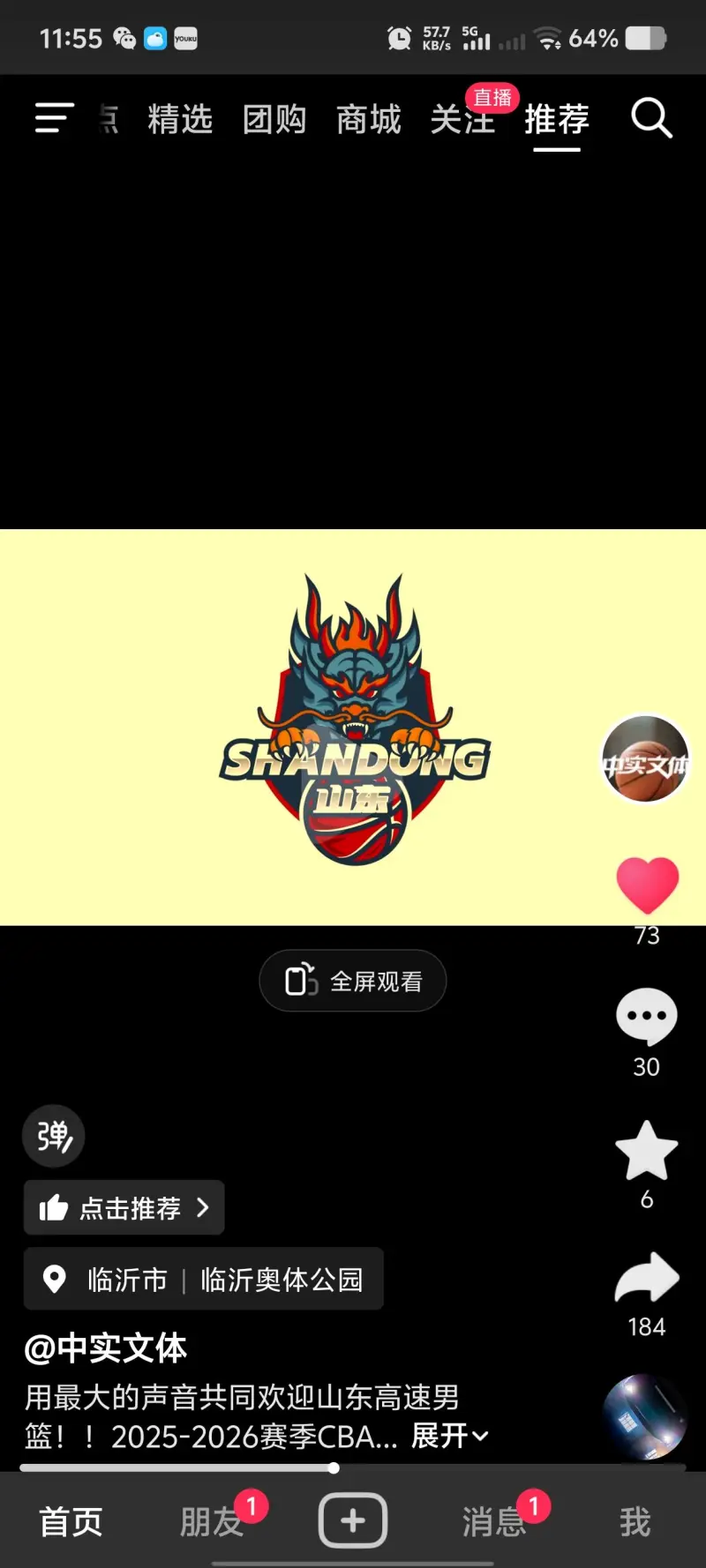
Task: Open the spinning music disc
Action: [645, 1416]
